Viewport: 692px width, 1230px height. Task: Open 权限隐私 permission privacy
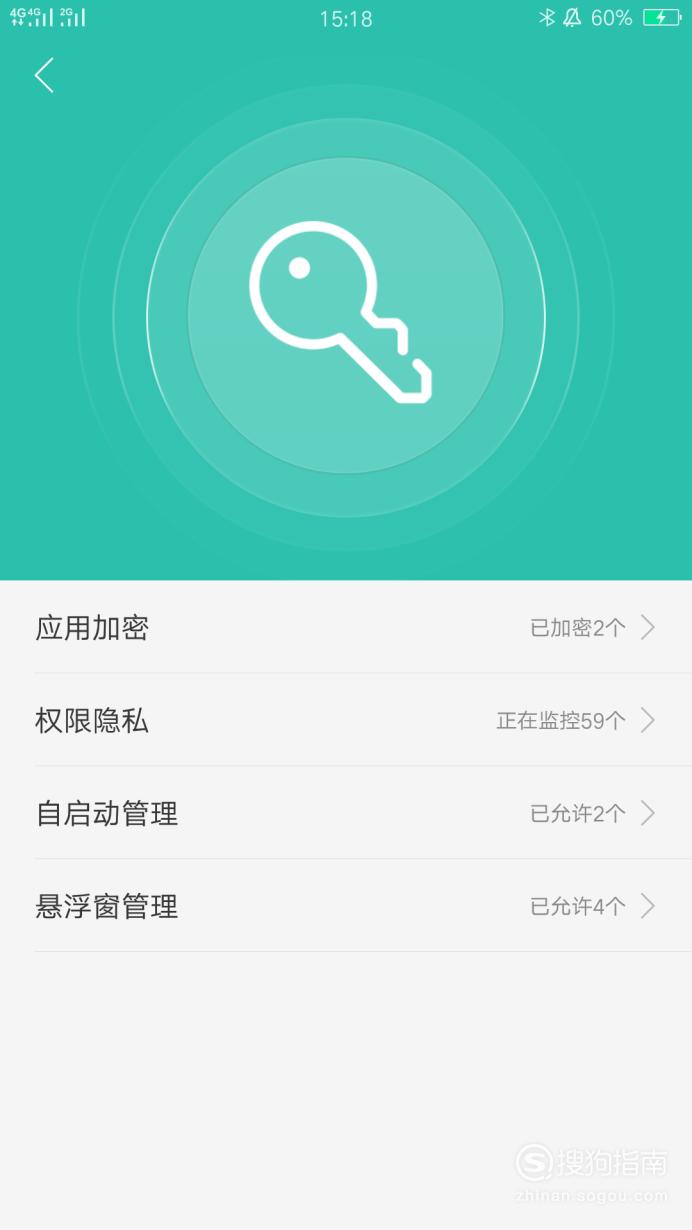pyautogui.click(x=346, y=720)
